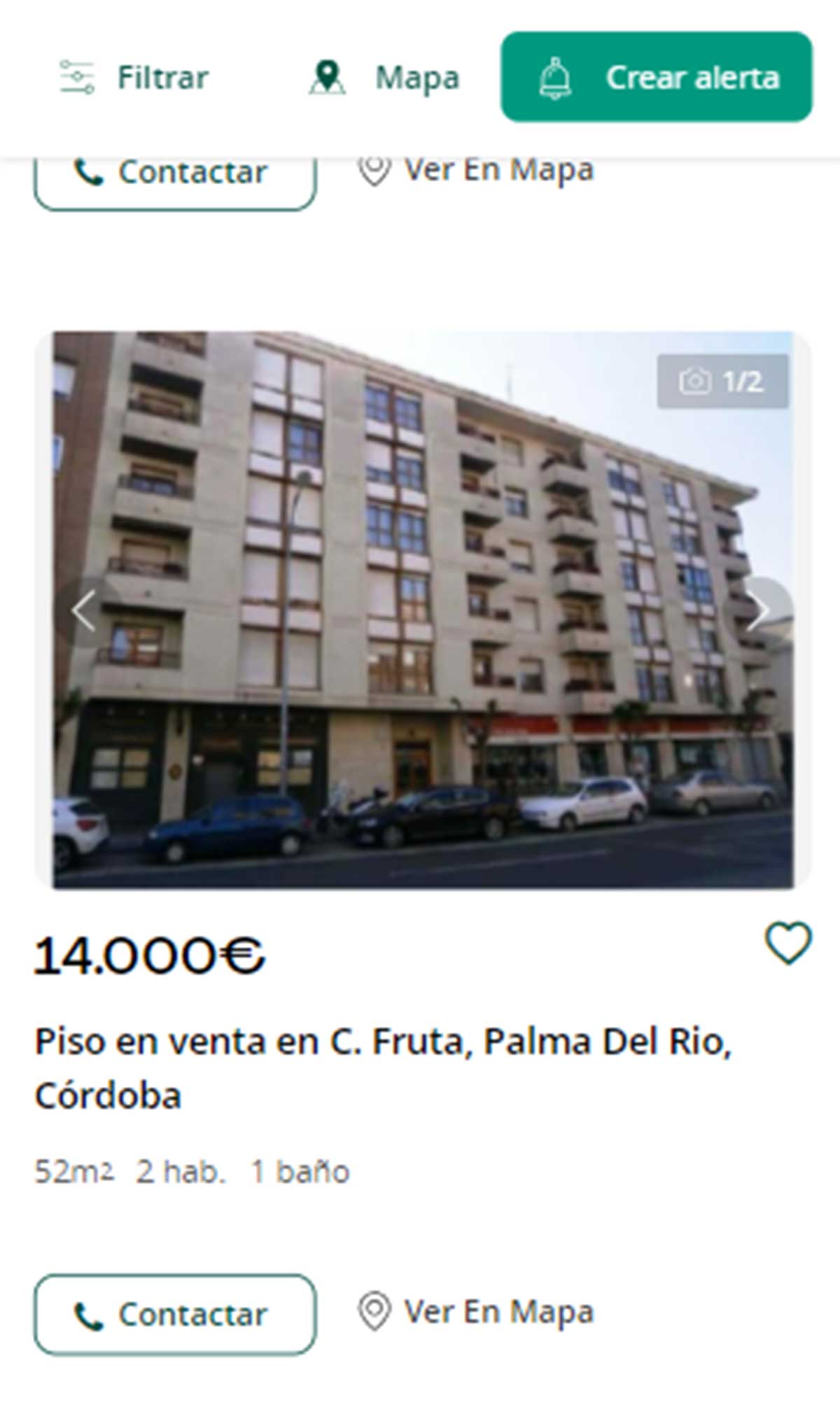Click the 14.000€ price label
Image resolution: width=840 pixels, height=1414 pixels.
(150, 952)
